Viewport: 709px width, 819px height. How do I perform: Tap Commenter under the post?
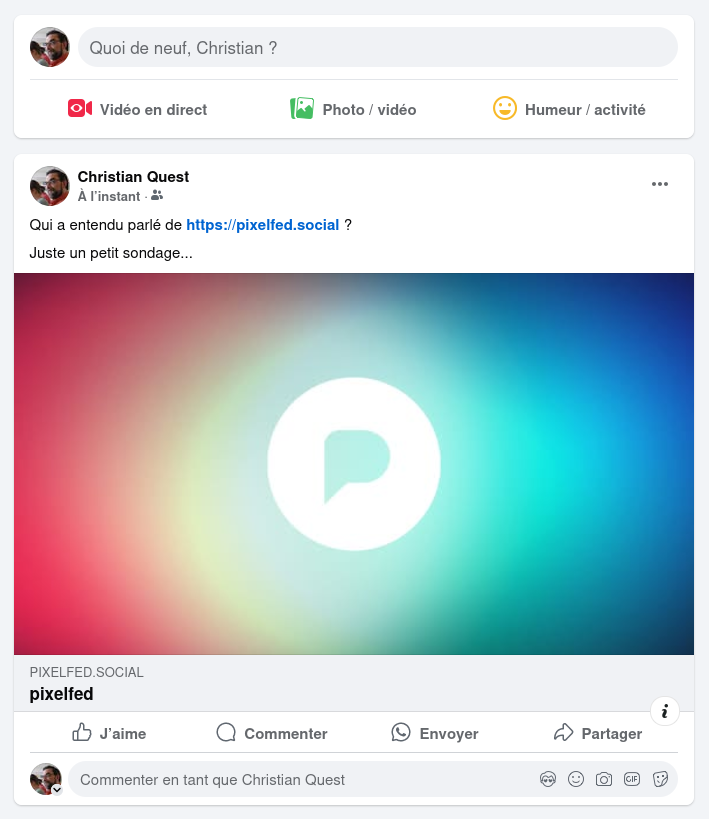(x=272, y=733)
